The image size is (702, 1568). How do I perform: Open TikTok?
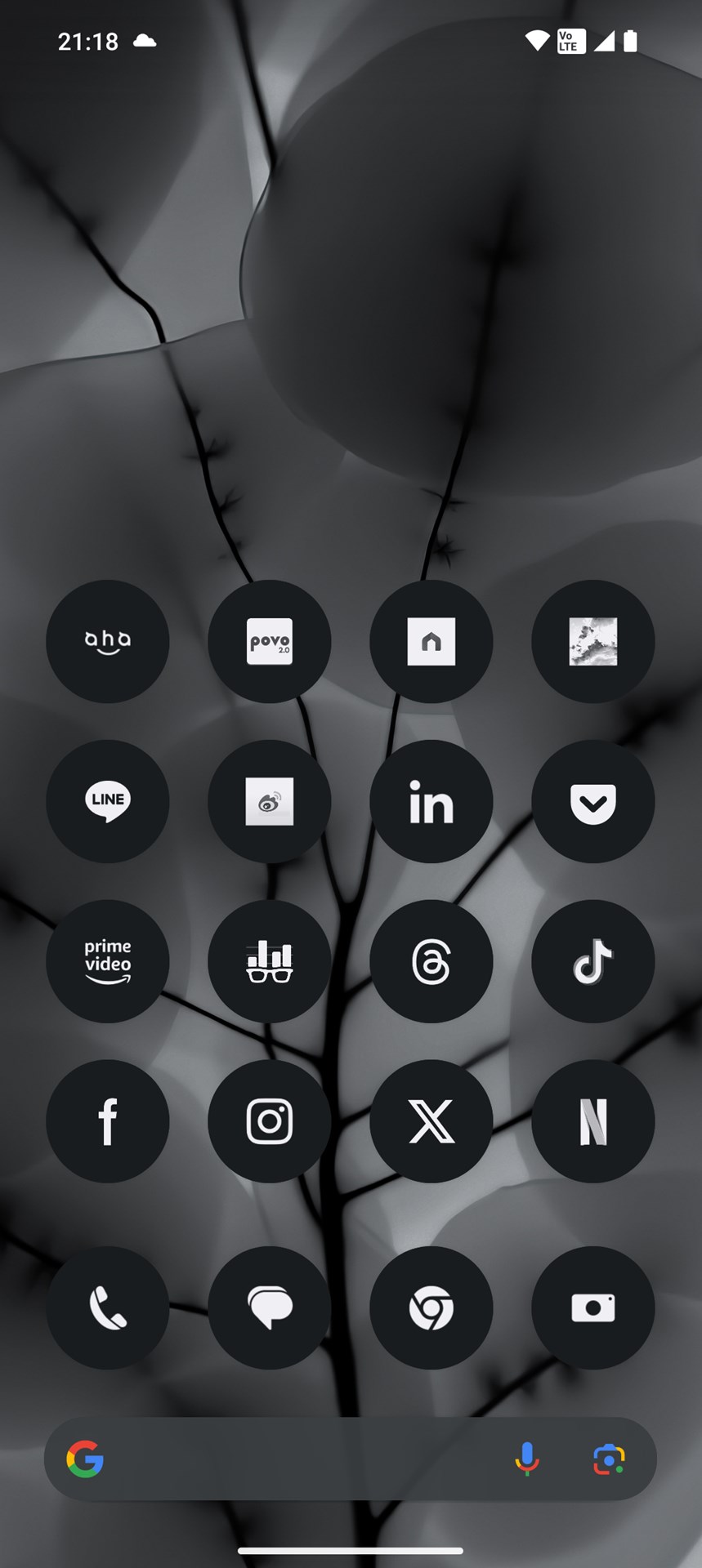point(592,960)
